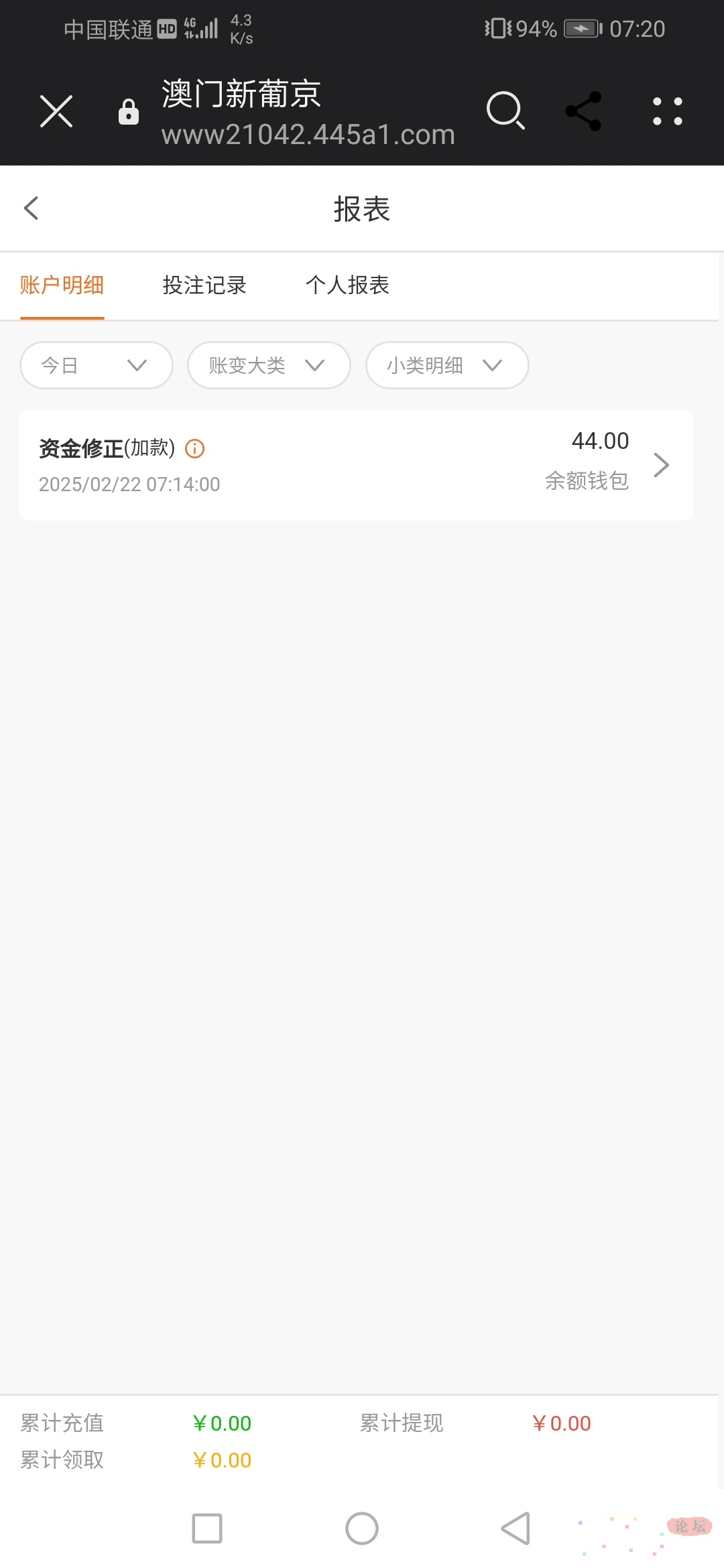This screenshot has height=1568, width=724.
Task: Share this page via share icon
Action: pos(583,111)
